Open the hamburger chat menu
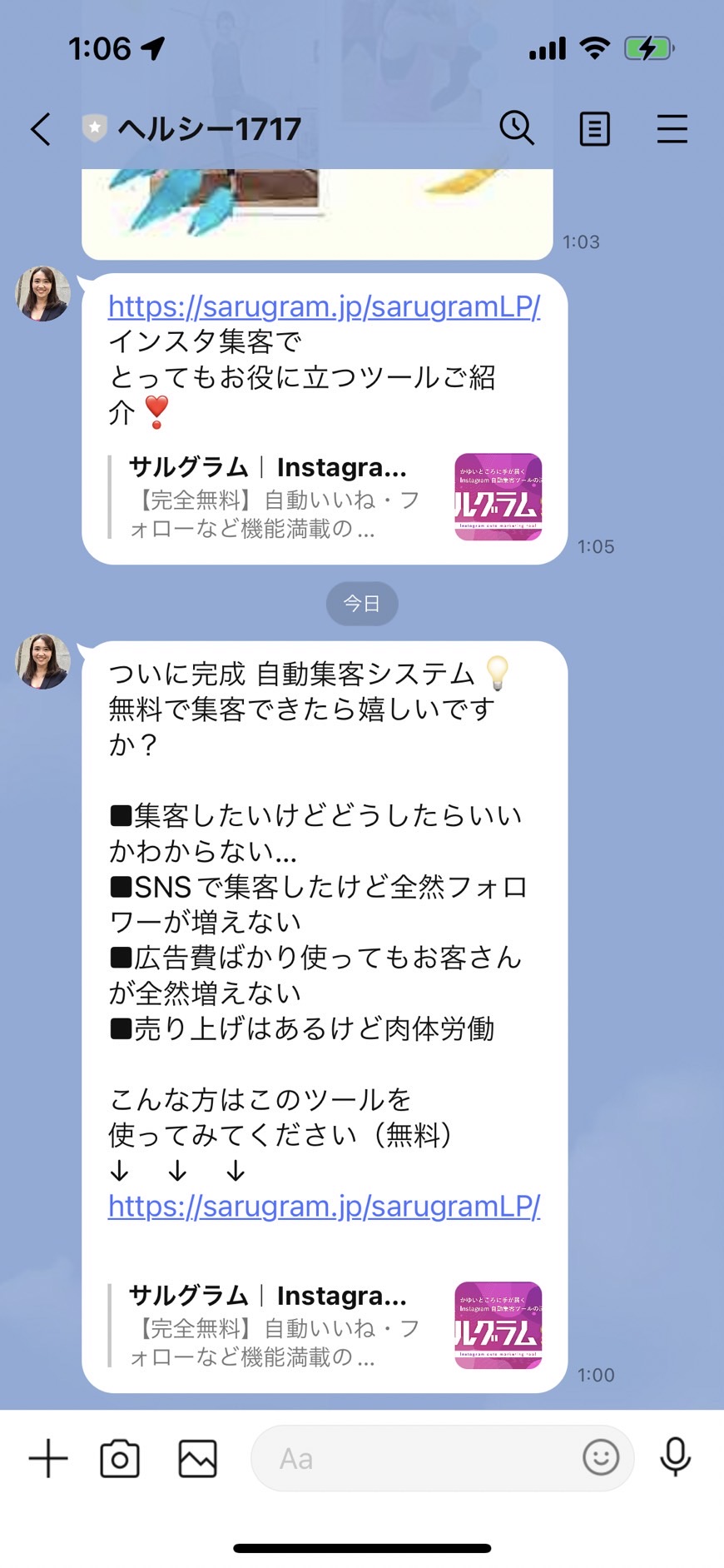 coord(672,129)
